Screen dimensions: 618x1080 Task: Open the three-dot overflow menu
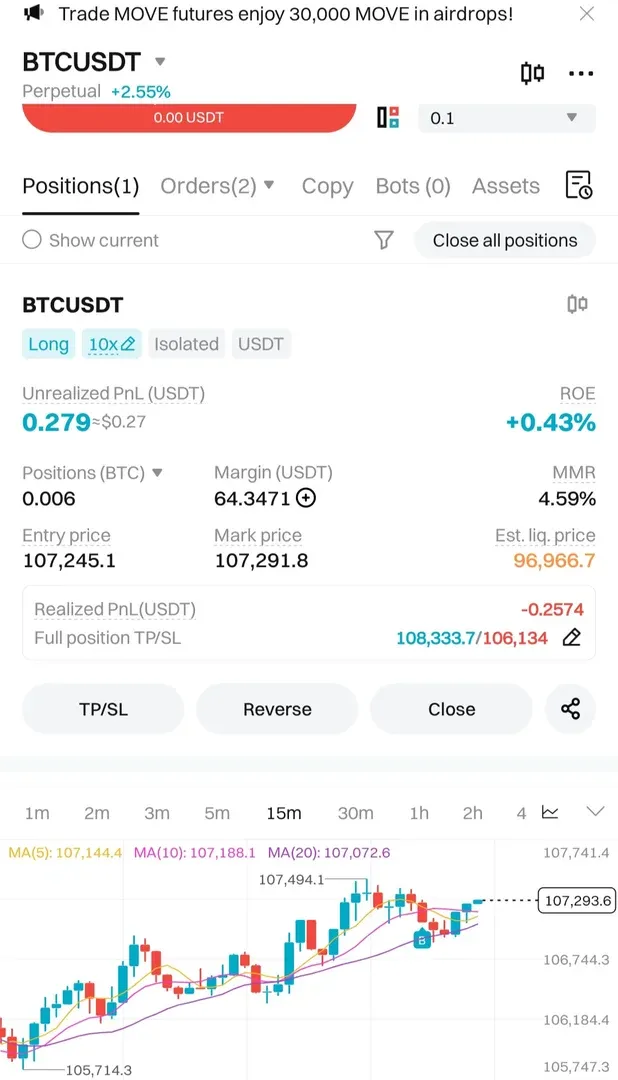pos(581,73)
